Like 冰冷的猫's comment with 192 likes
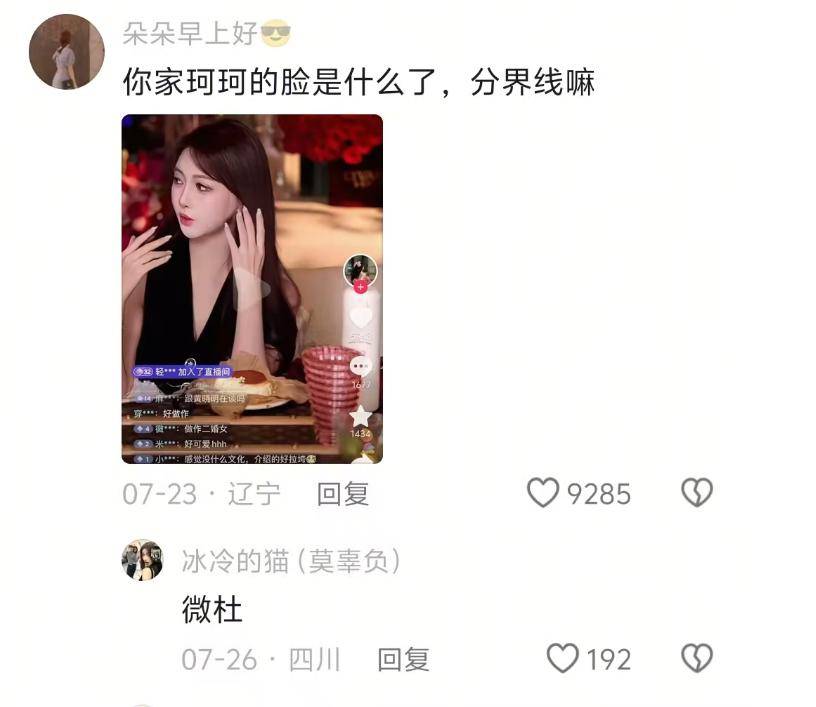Image resolution: width=816 pixels, height=707 pixels. coord(563,658)
